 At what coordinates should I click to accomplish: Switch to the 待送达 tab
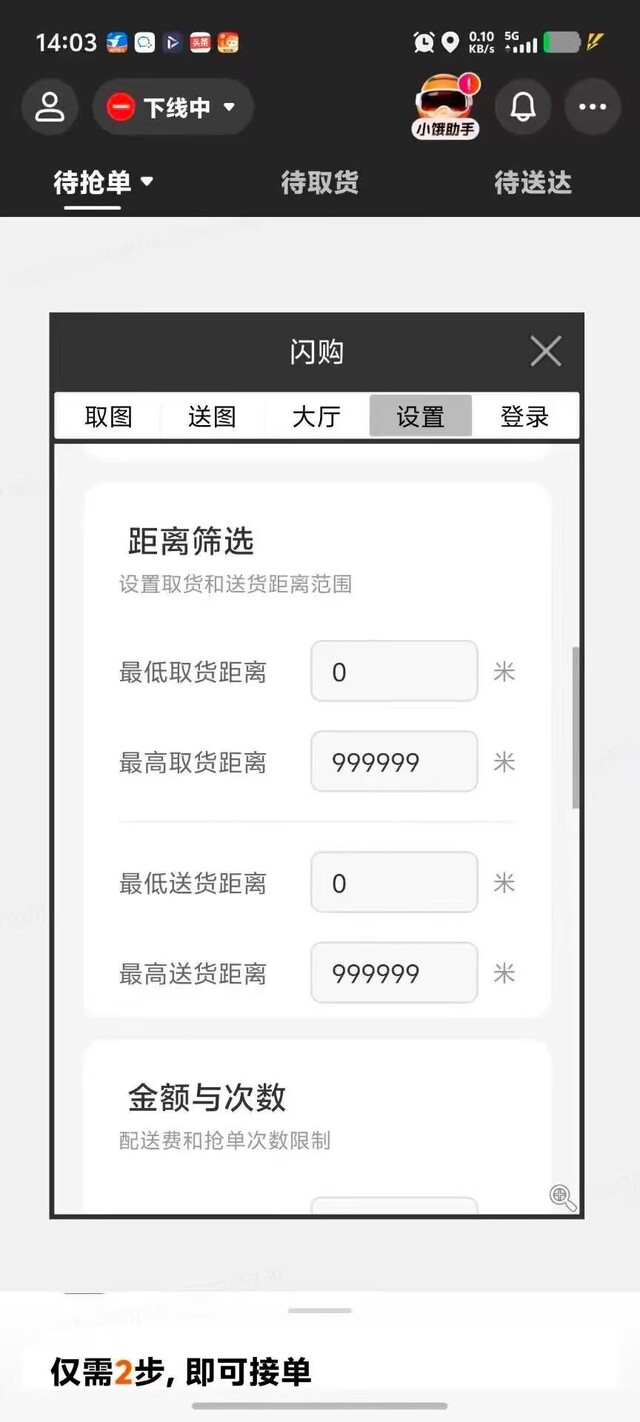[x=532, y=183]
